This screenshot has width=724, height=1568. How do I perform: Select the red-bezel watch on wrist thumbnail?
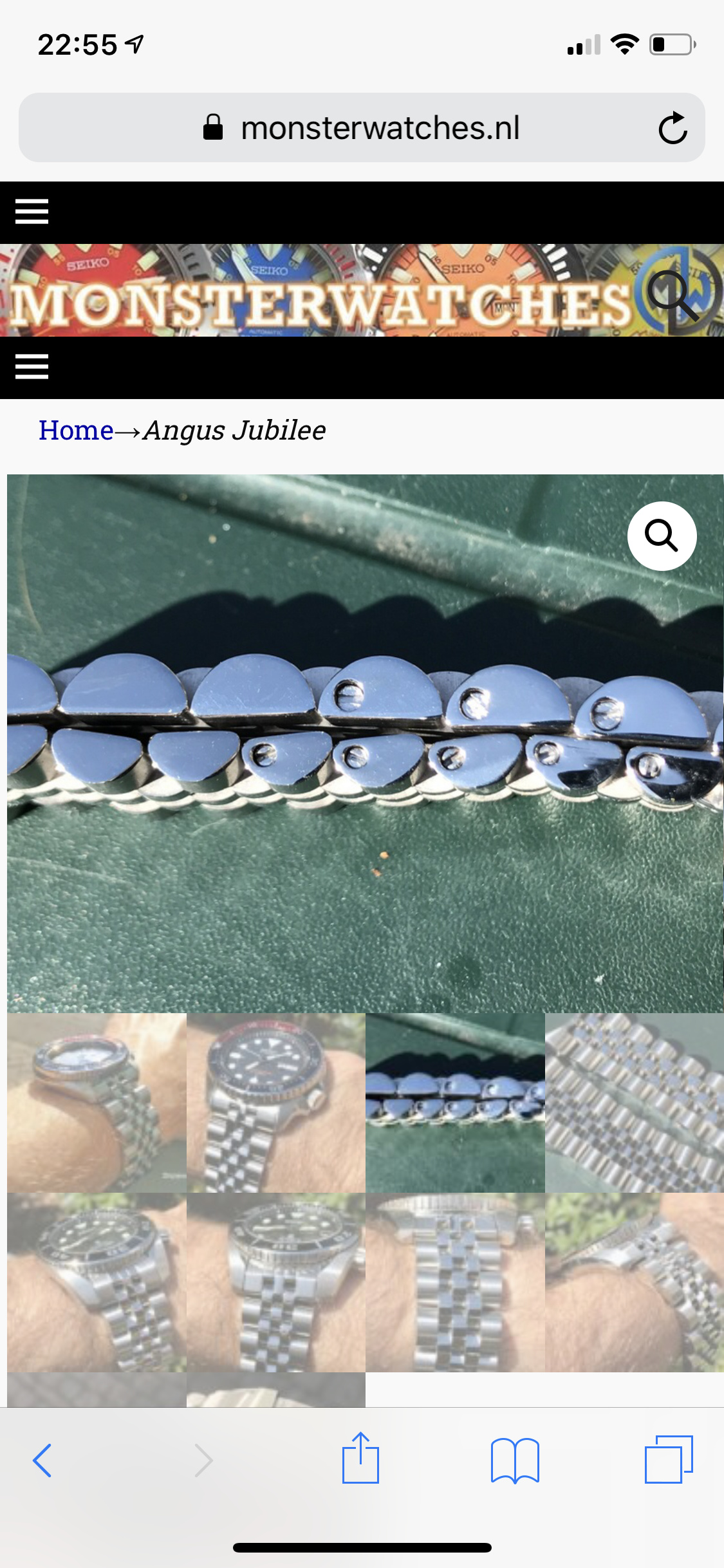(276, 1103)
